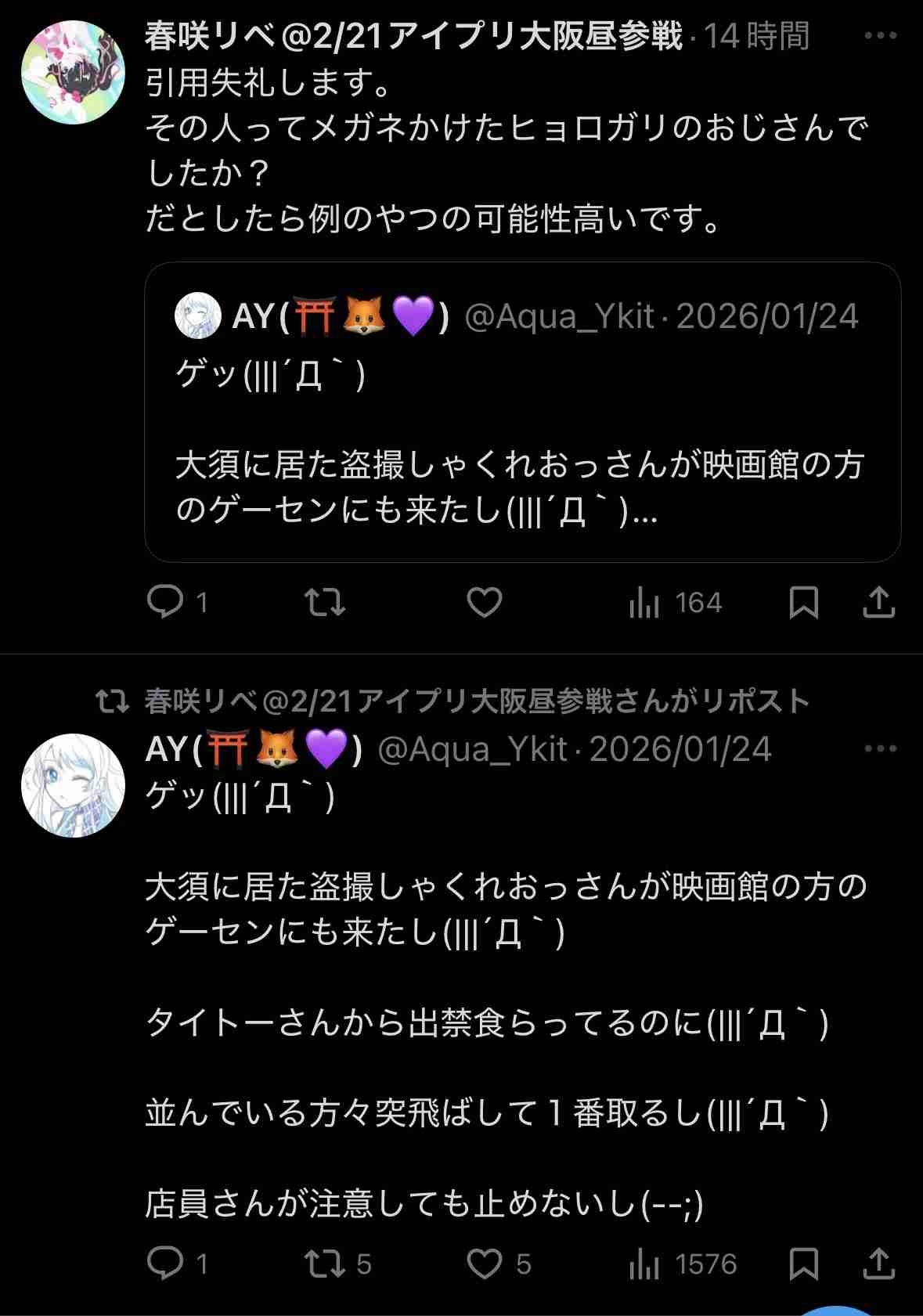Screen dimensions: 923x1316
Task: Open overflow menu on 春咲リベ's quote post
Action: (880, 36)
